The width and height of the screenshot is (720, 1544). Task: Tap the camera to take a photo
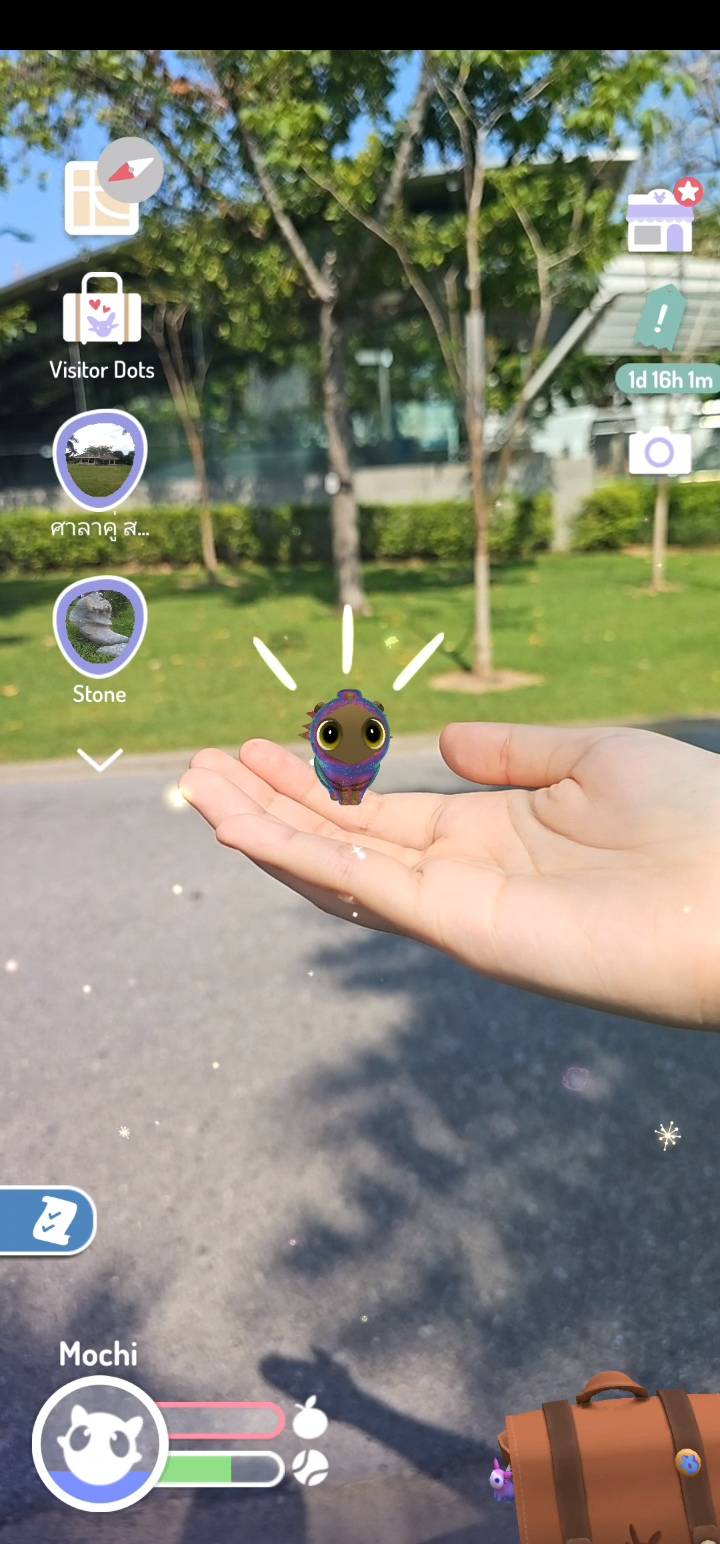coord(659,452)
